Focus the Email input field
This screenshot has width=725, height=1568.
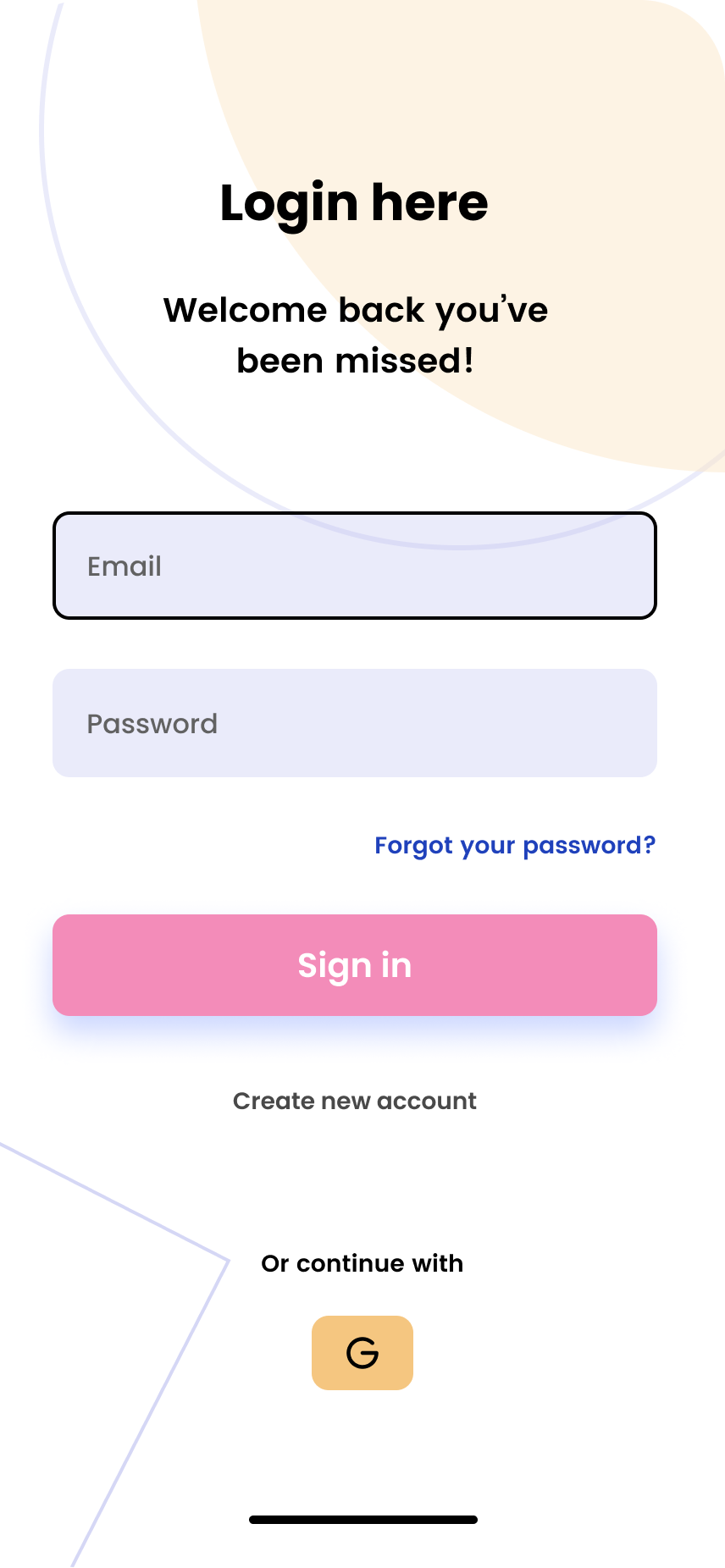click(354, 566)
